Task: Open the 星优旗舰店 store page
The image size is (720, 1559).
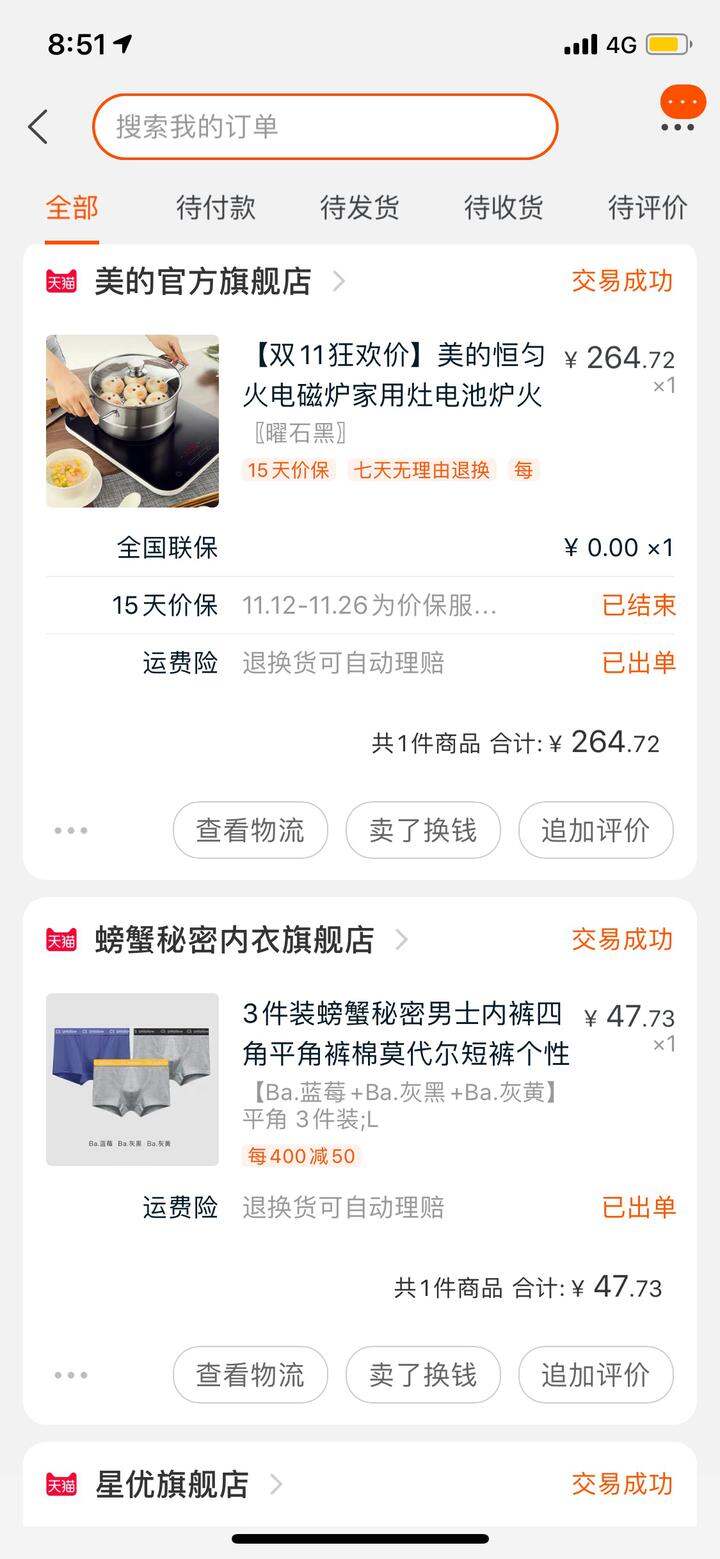Action: point(171,1484)
